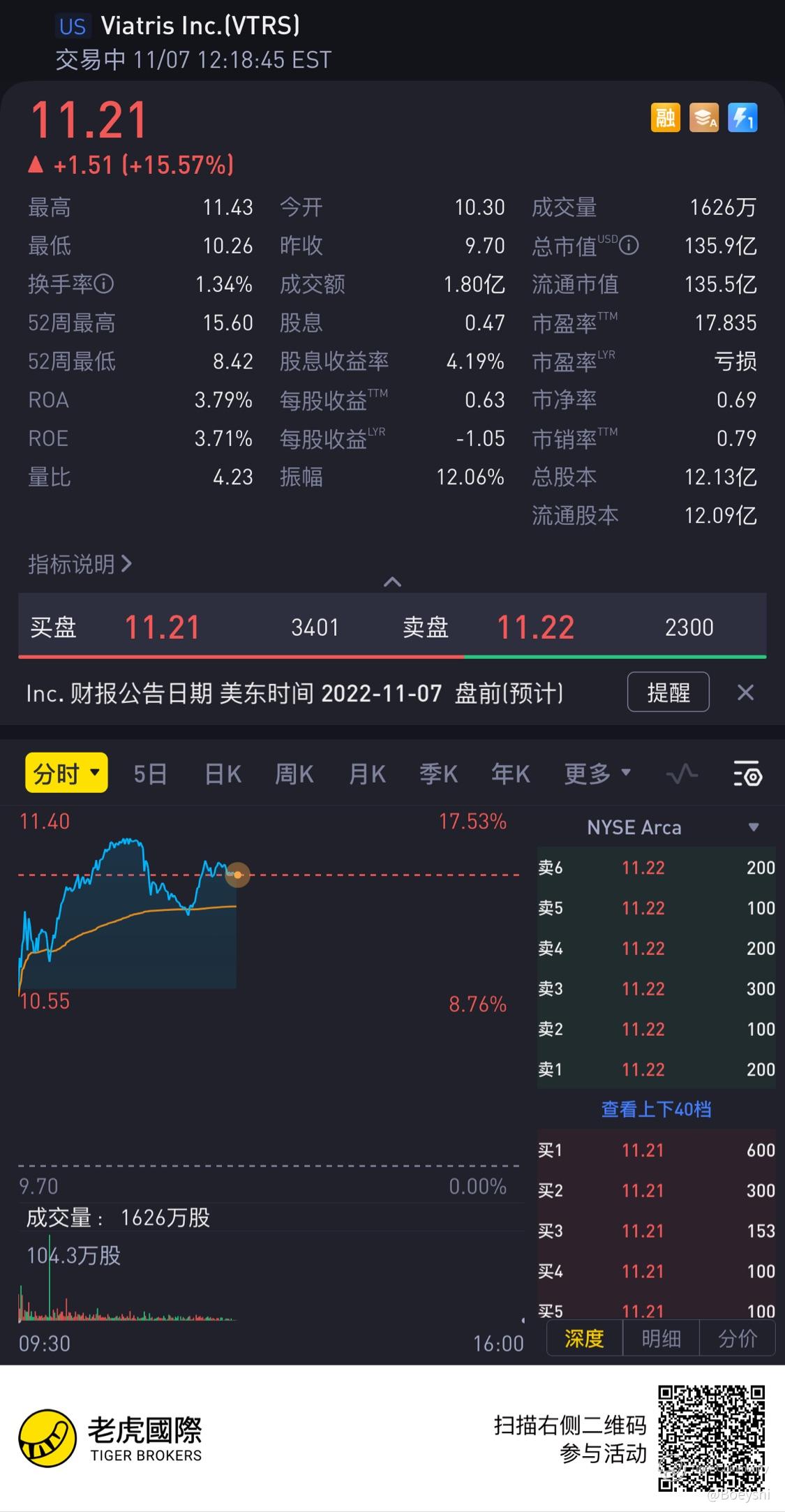This screenshot has width=785, height=1512.
Task: Expand the 更多 chart options dropdown
Action: 597,773
